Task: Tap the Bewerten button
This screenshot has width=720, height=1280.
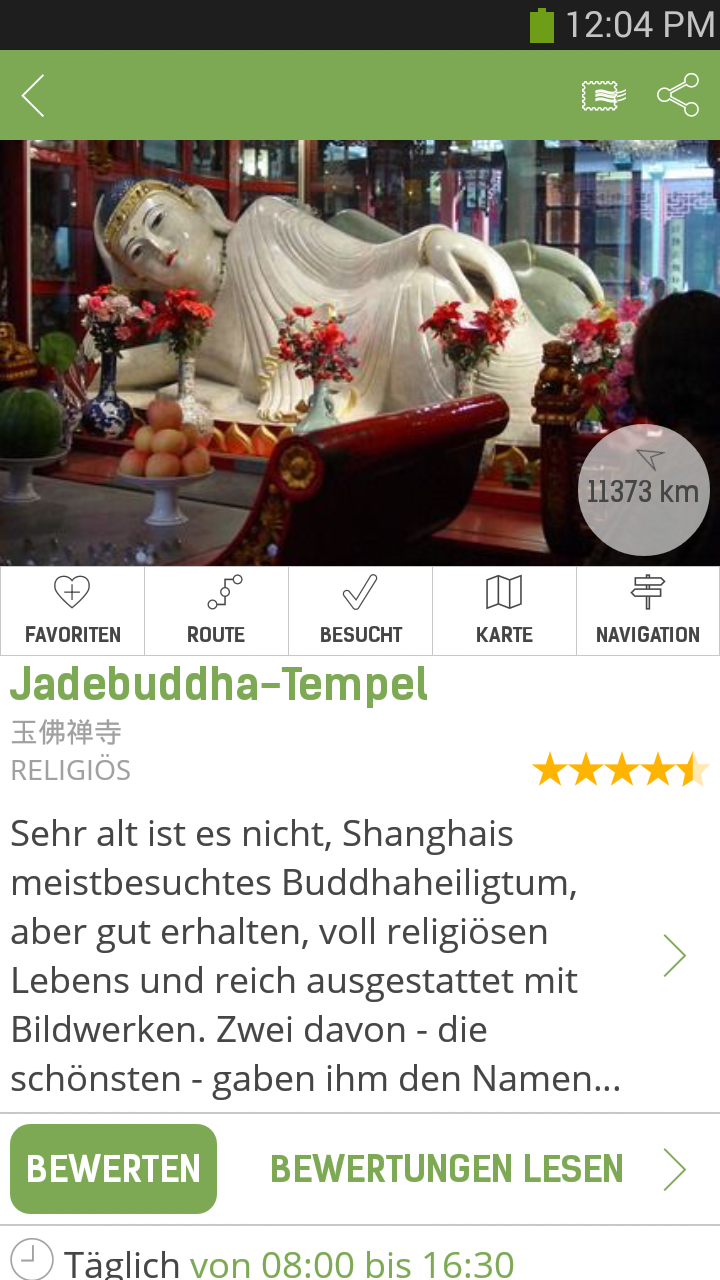Action: [113, 1169]
